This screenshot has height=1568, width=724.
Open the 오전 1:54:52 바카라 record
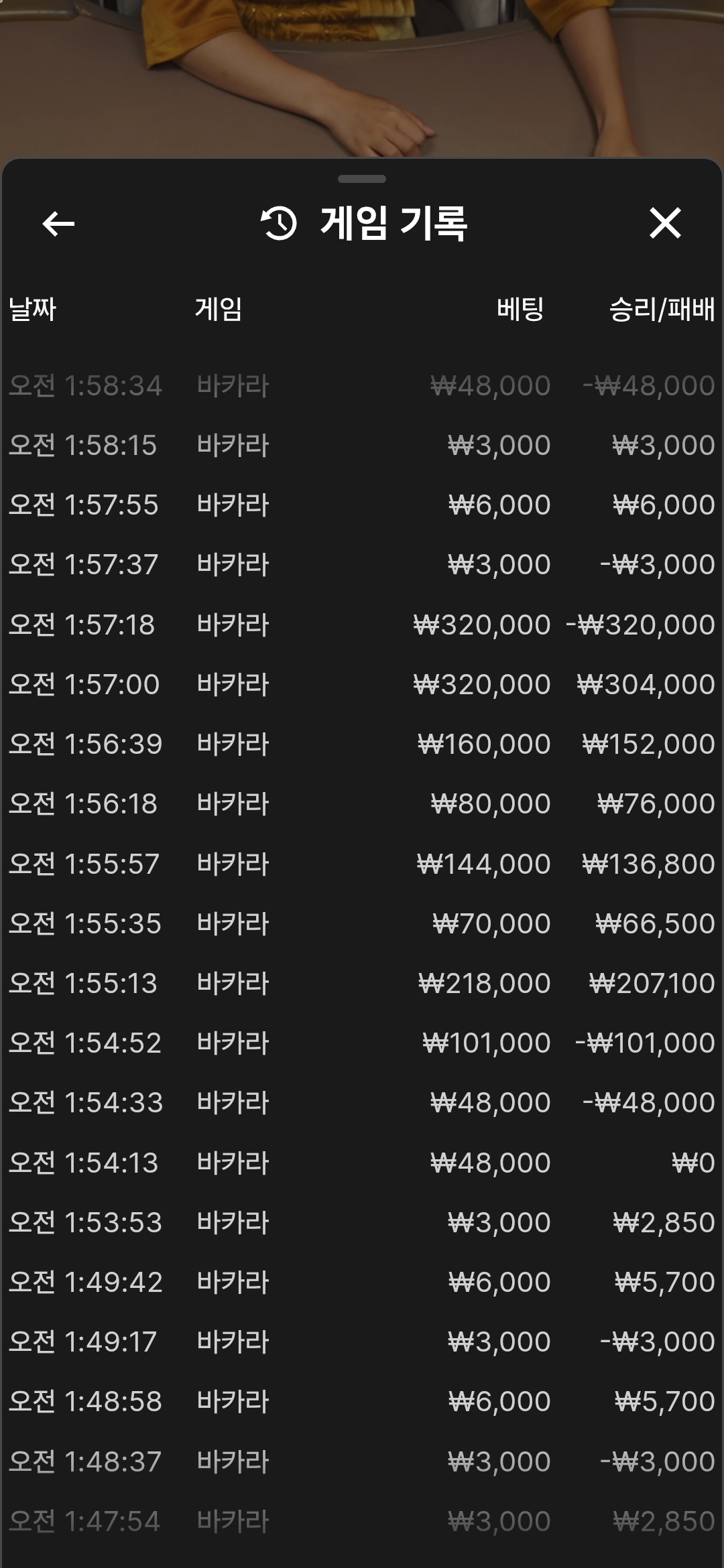click(x=362, y=1043)
